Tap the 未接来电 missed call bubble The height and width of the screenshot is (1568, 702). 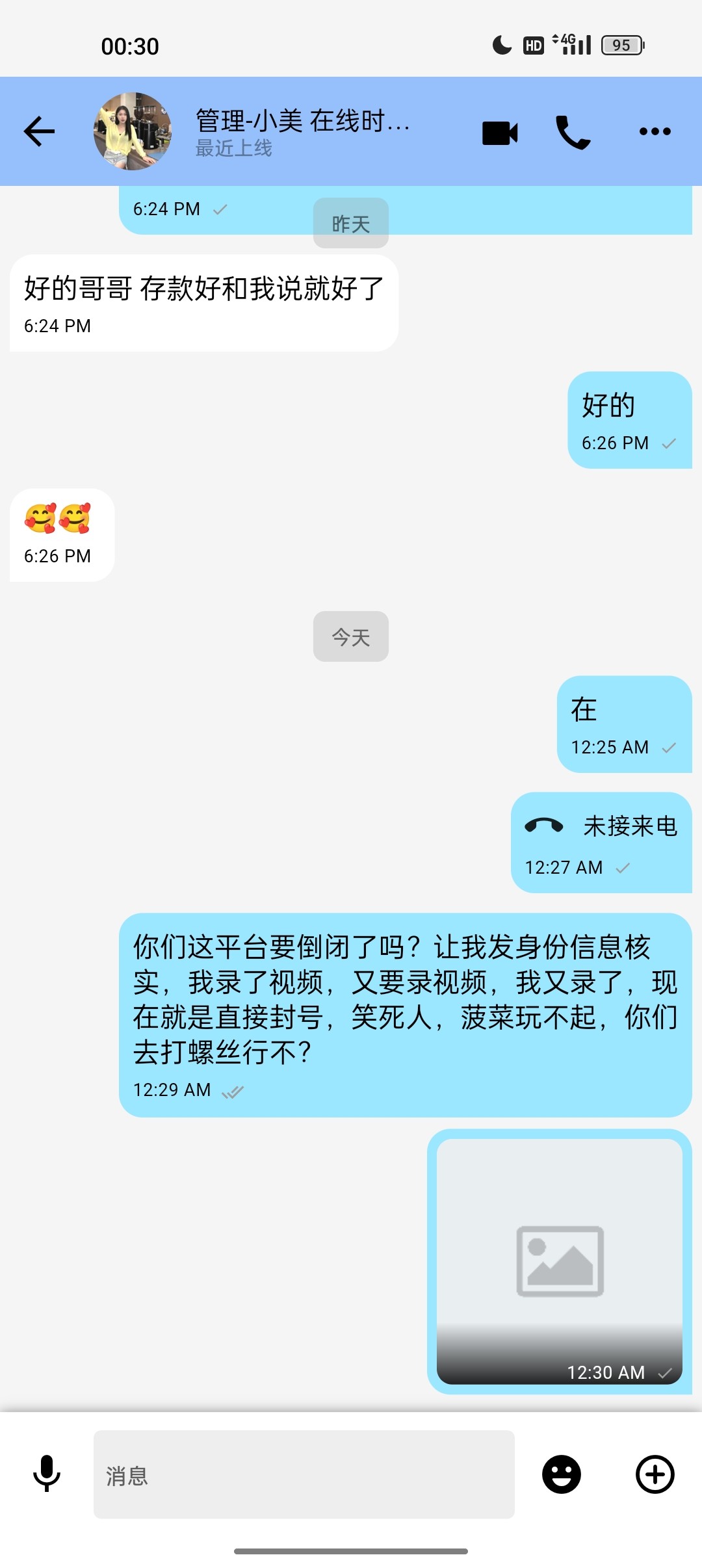601,842
